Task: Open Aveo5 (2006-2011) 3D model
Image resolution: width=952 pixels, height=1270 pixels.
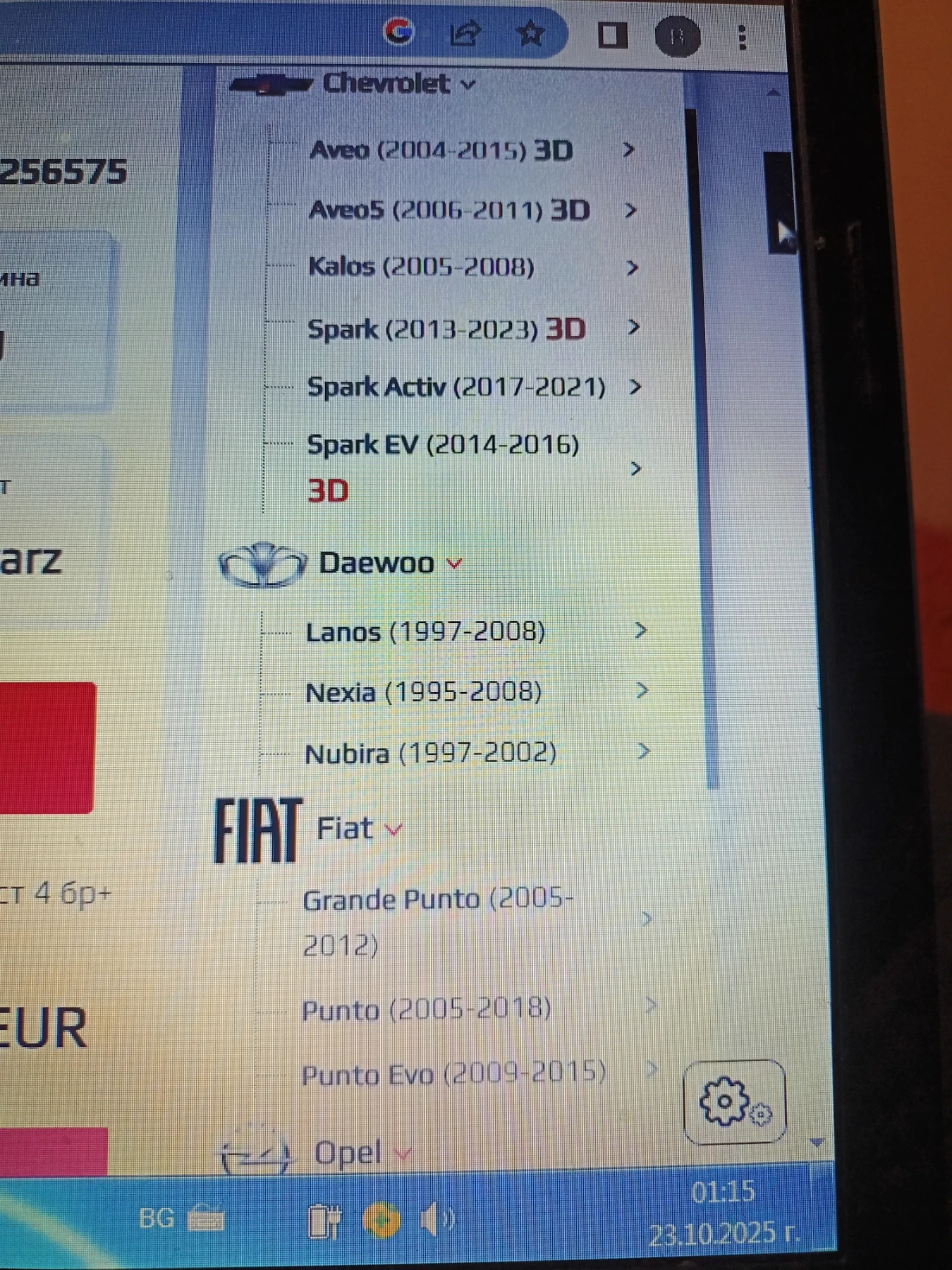Action: click(x=448, y=210)
